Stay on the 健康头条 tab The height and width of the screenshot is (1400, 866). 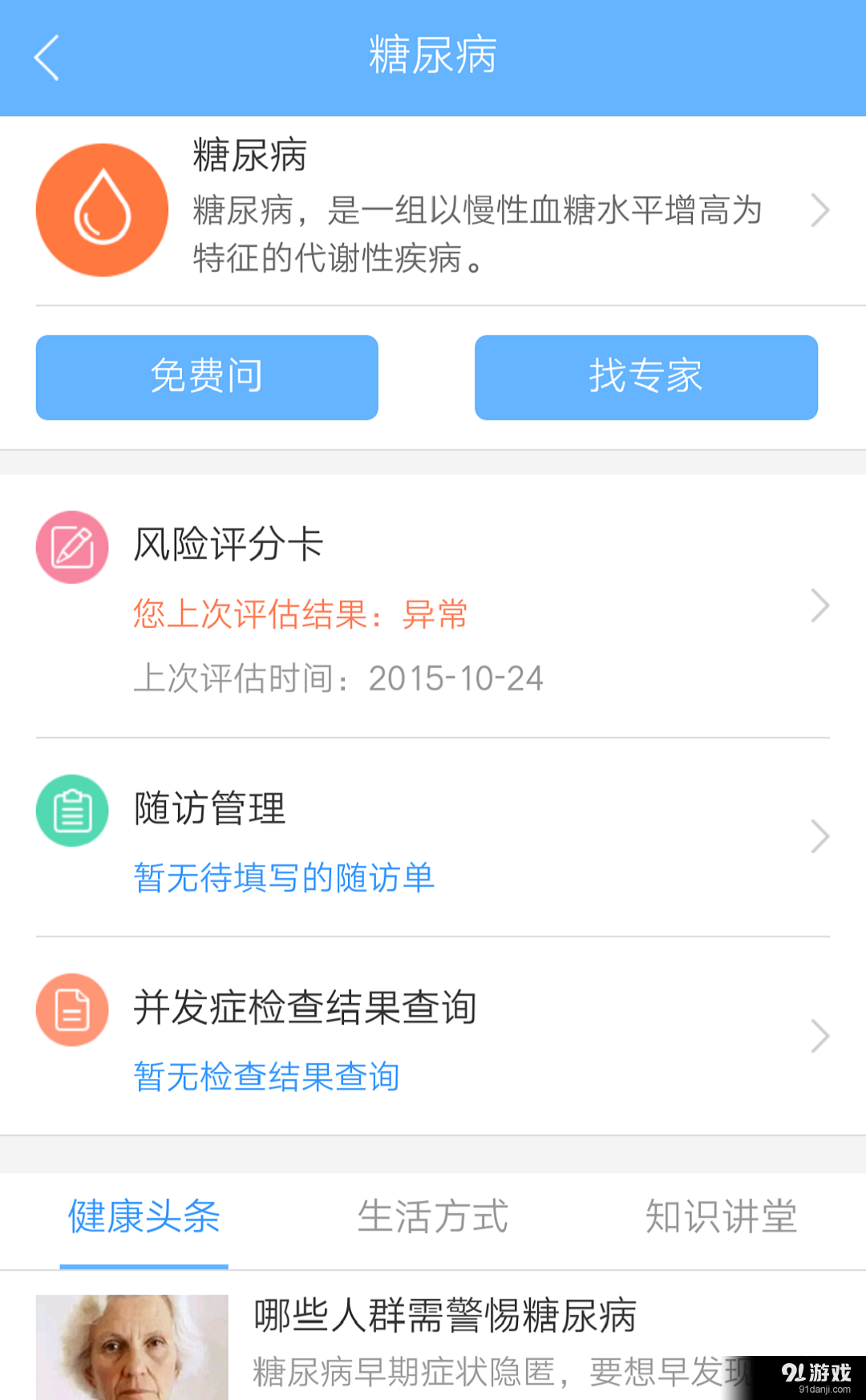click(143, 1218)
